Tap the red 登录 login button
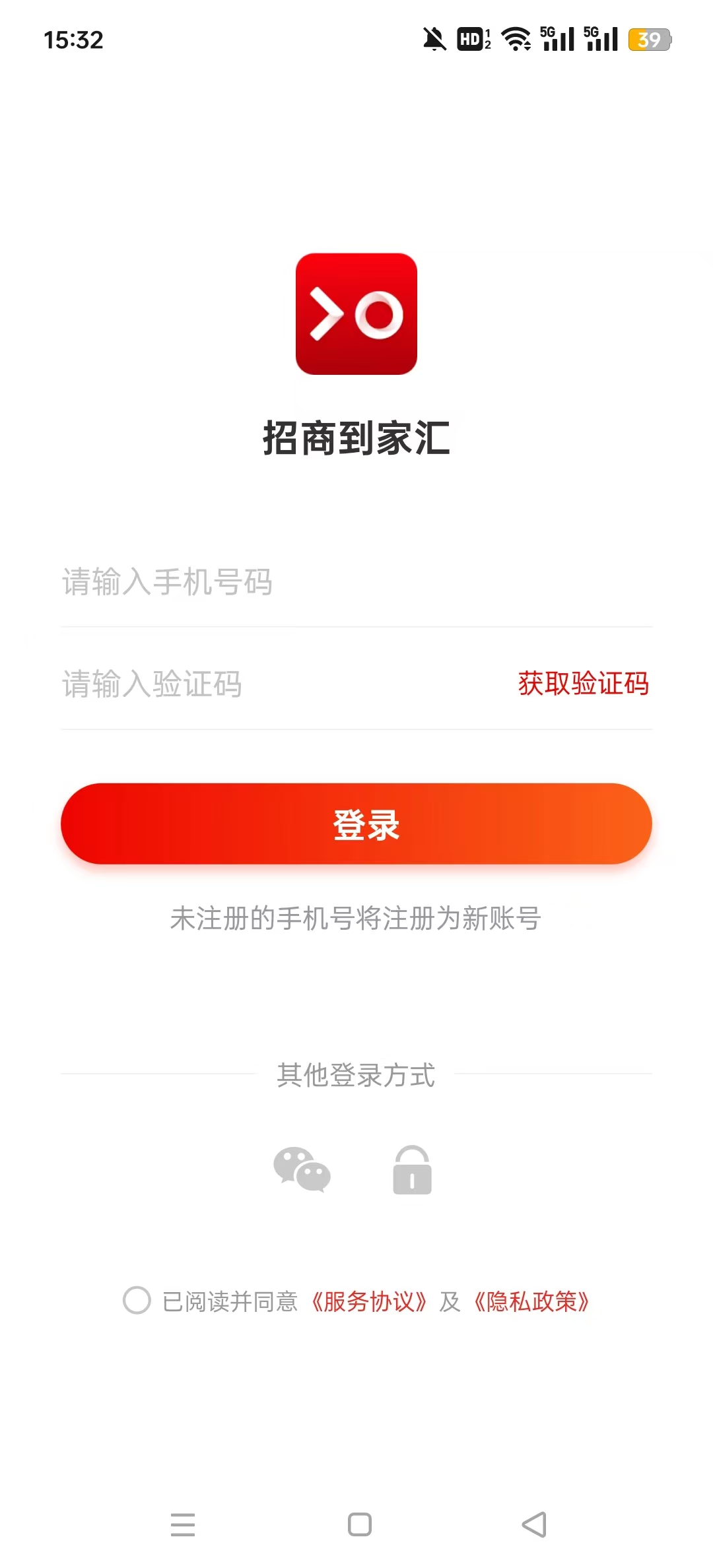Image resolution: width=713 pixels, height=1568 pixels. (356, 824)
